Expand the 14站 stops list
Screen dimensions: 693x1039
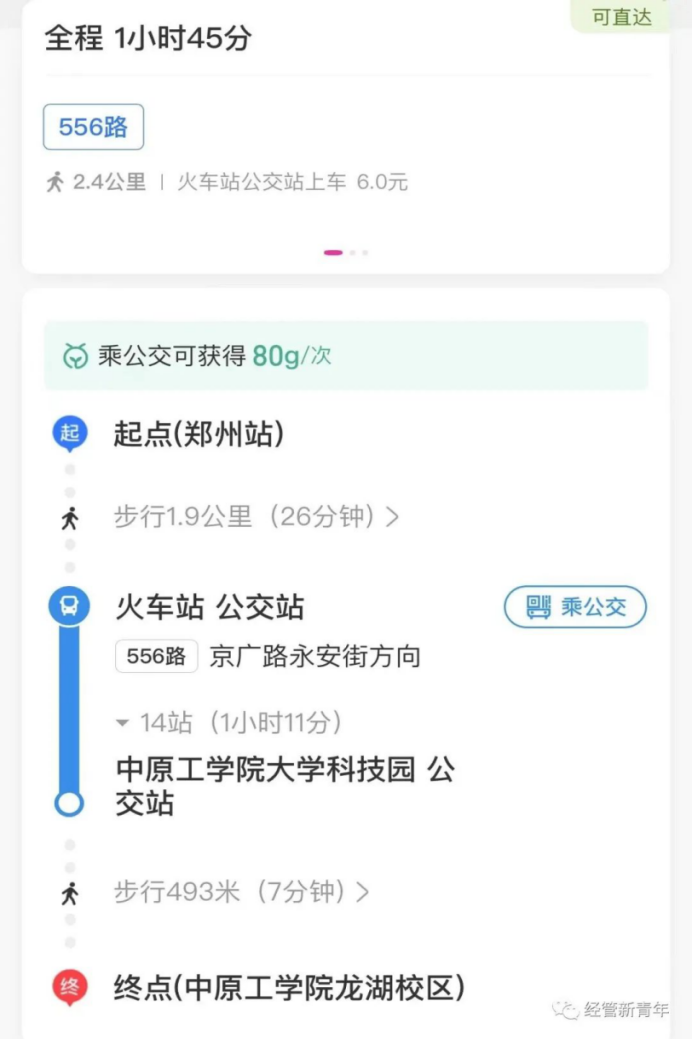(x=230, y=722)
